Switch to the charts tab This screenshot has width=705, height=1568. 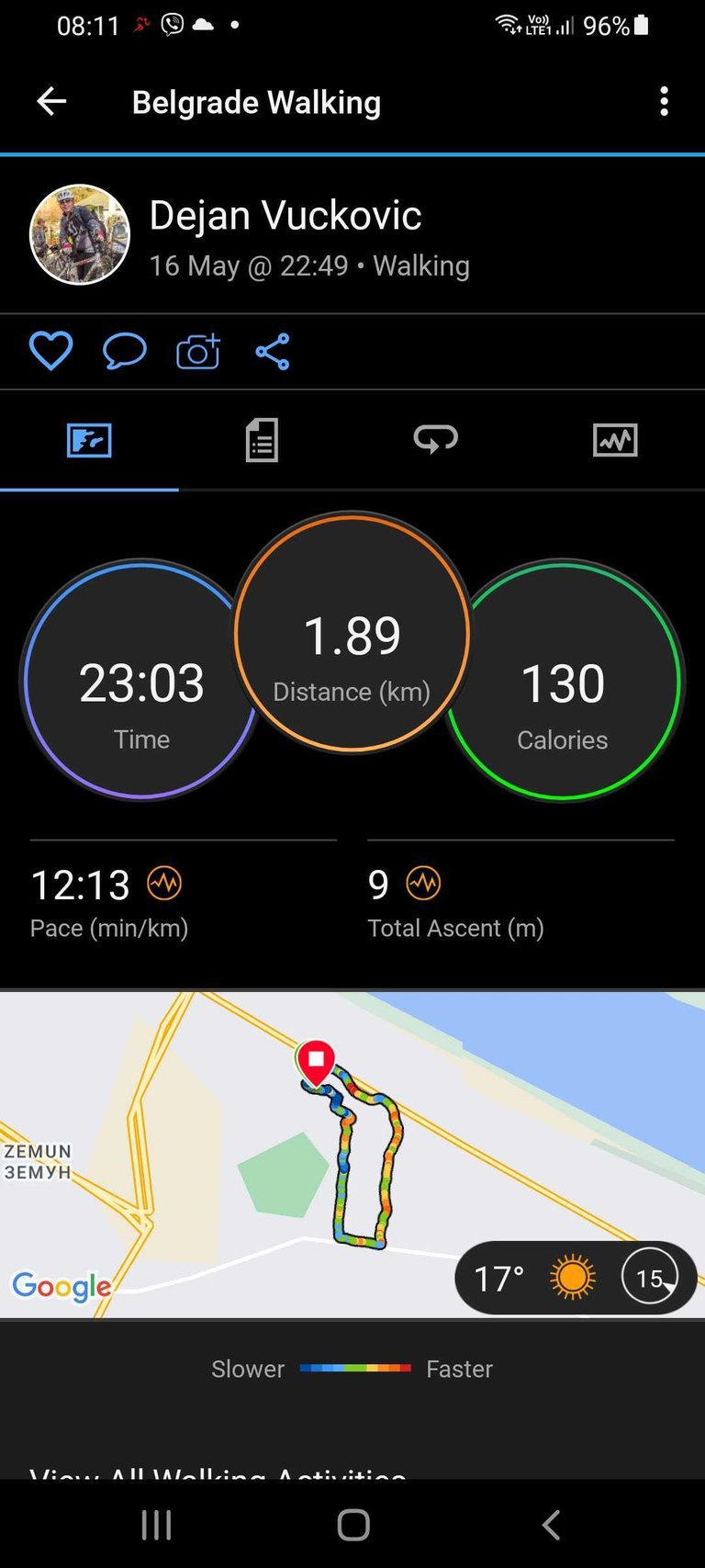pos(615,440)
